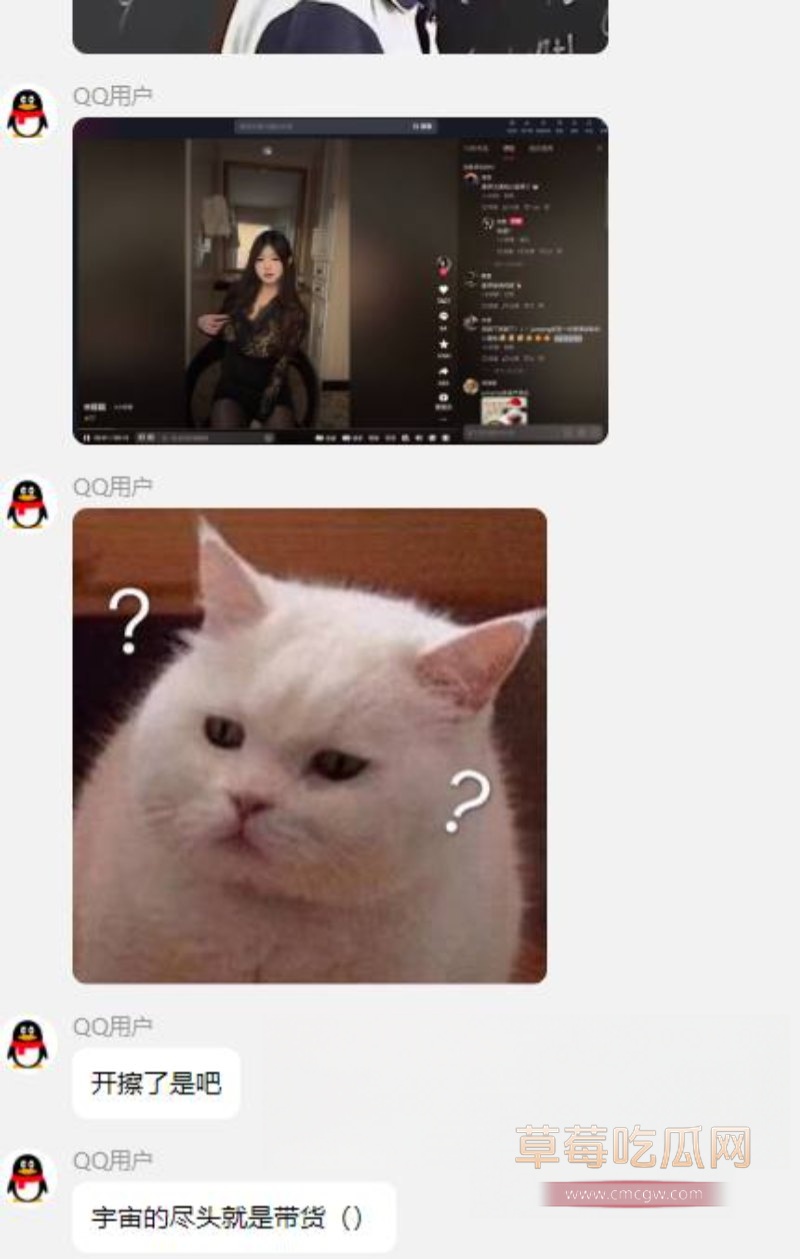Open the white cat meme image
Image resolution: width=800 pixels, height=1259 pixels.
tap(310, 745)
